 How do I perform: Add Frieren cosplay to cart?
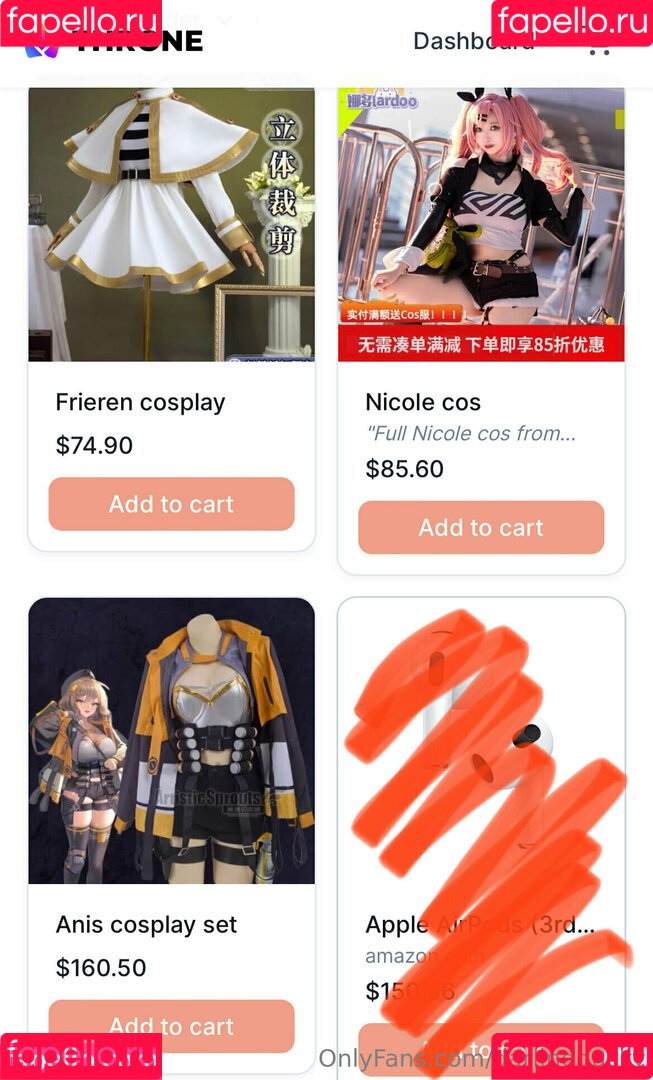click(x=171, y=504)
